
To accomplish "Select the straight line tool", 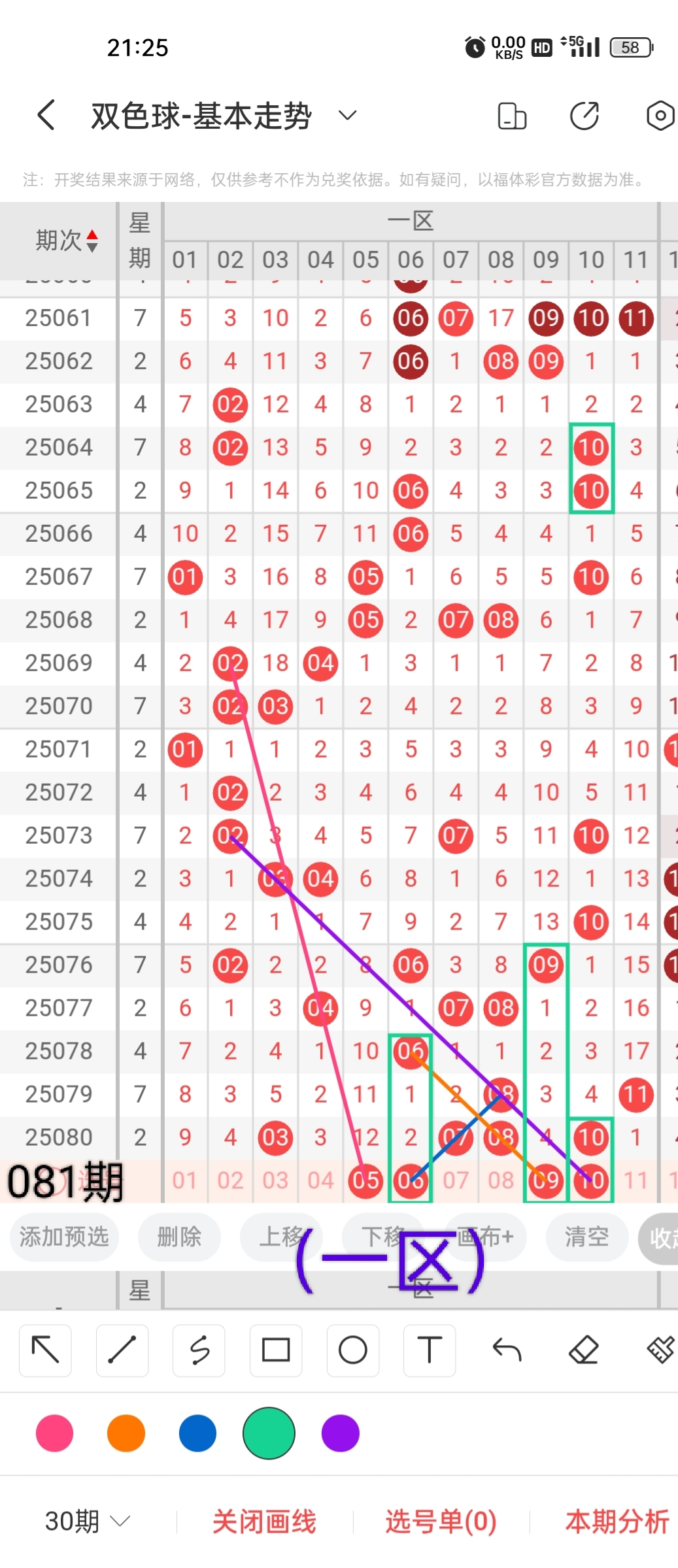I will (x=122, y=1350).
